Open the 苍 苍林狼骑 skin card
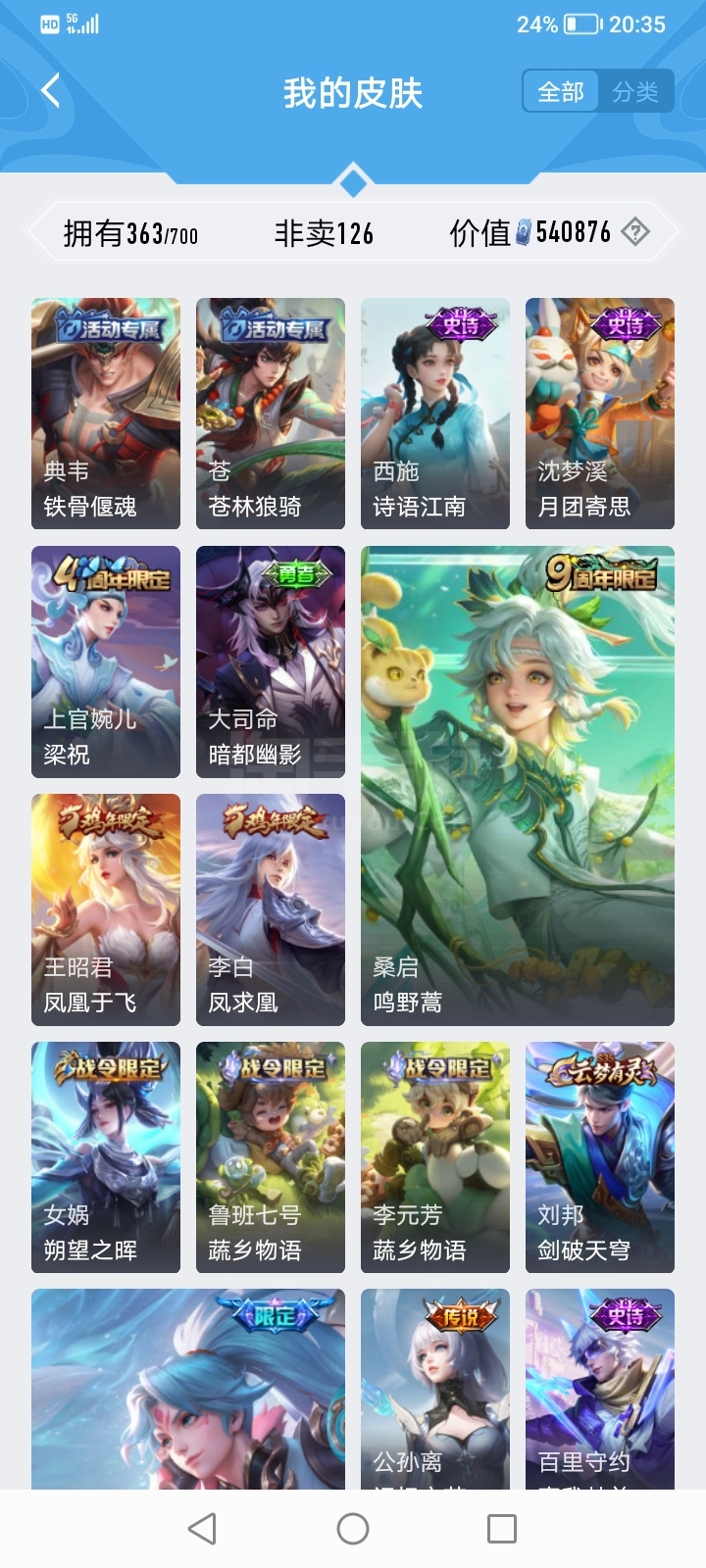The width and height of the screenshot is (706, 1568). click(x=271, y=414)
